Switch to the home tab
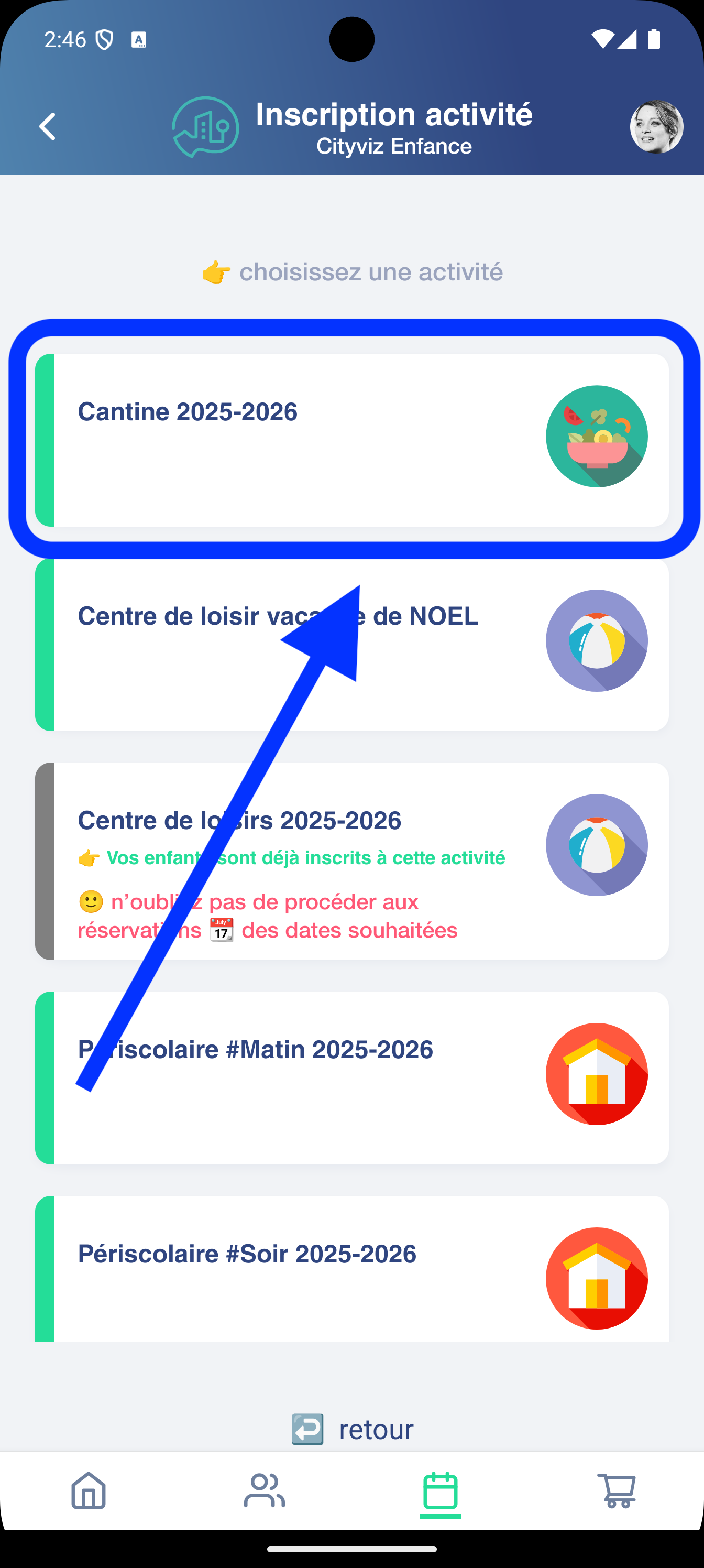Viewport: 704px width, 1568px height. pos(89,1491)
